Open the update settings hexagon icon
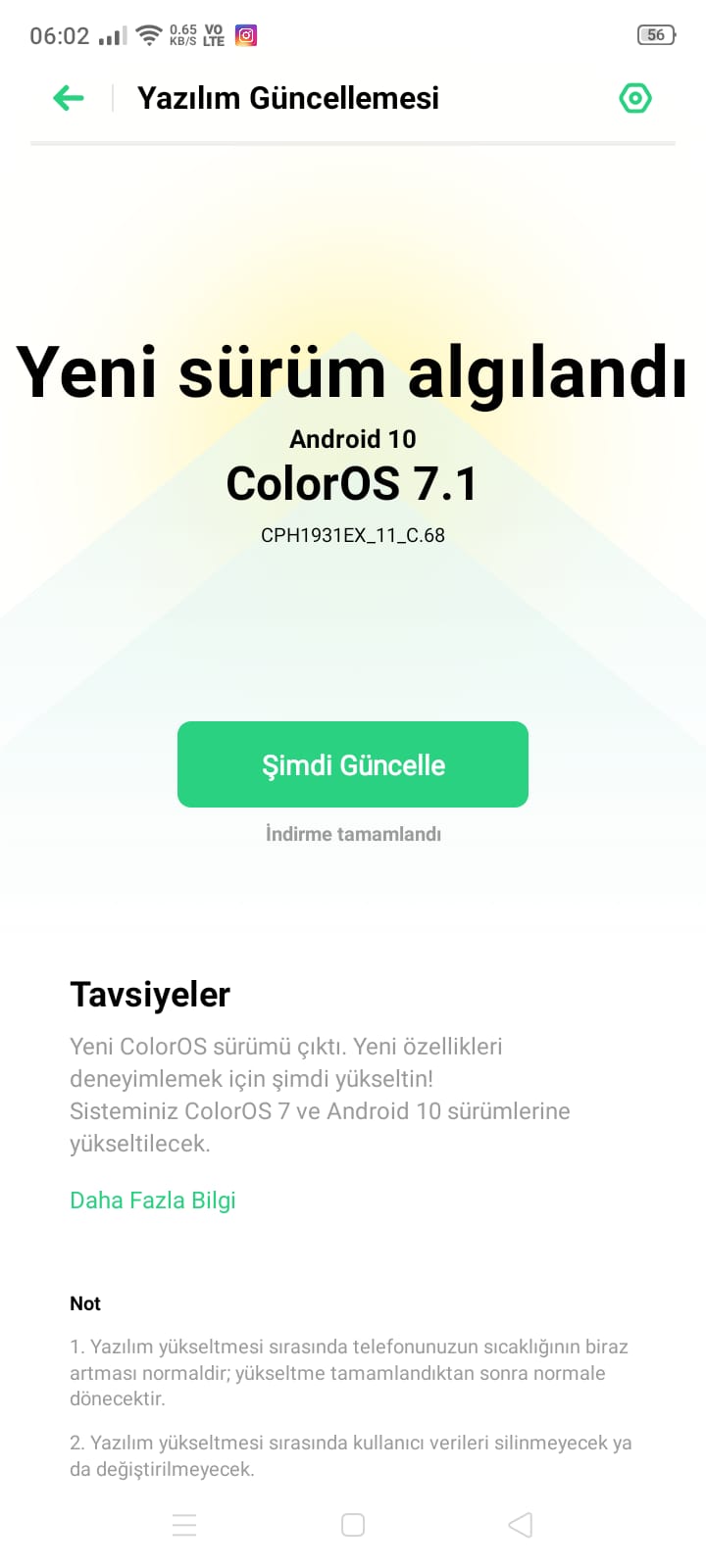Viewport: 706px width, 1568px height. [x=635, y=98]
